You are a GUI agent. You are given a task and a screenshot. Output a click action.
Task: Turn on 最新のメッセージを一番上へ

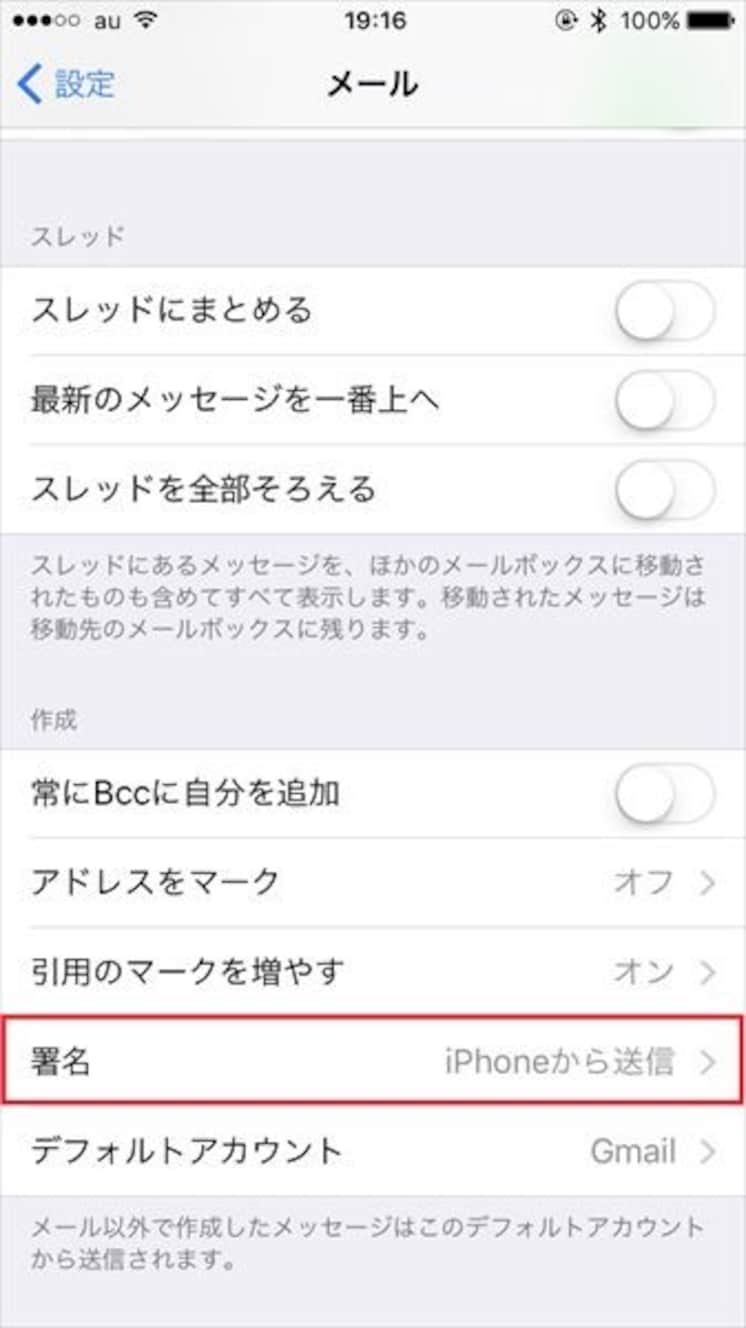click(x=665, y=400)
